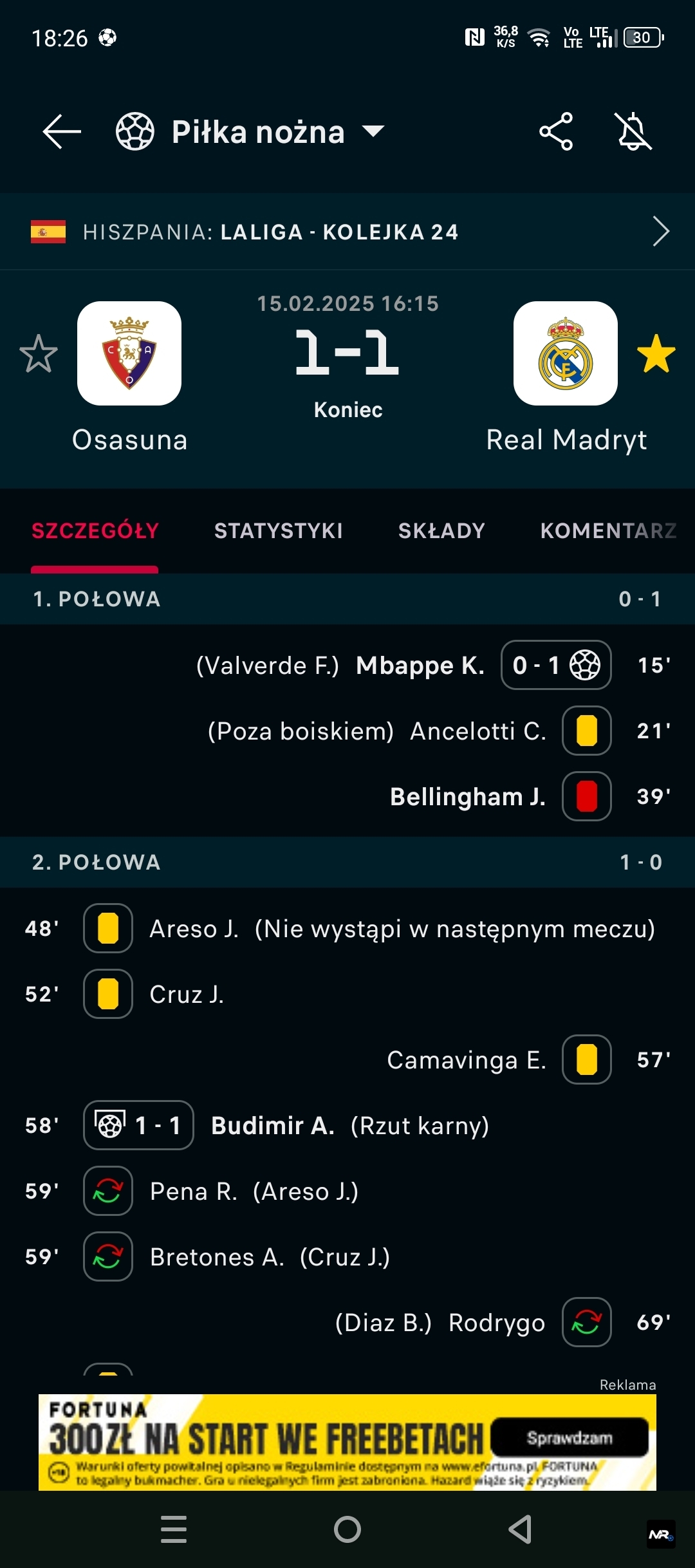Screen dimensions: 695x1568
Task: Open Osasuna team page
Action: pyautogui.click(x=129, y=354)
